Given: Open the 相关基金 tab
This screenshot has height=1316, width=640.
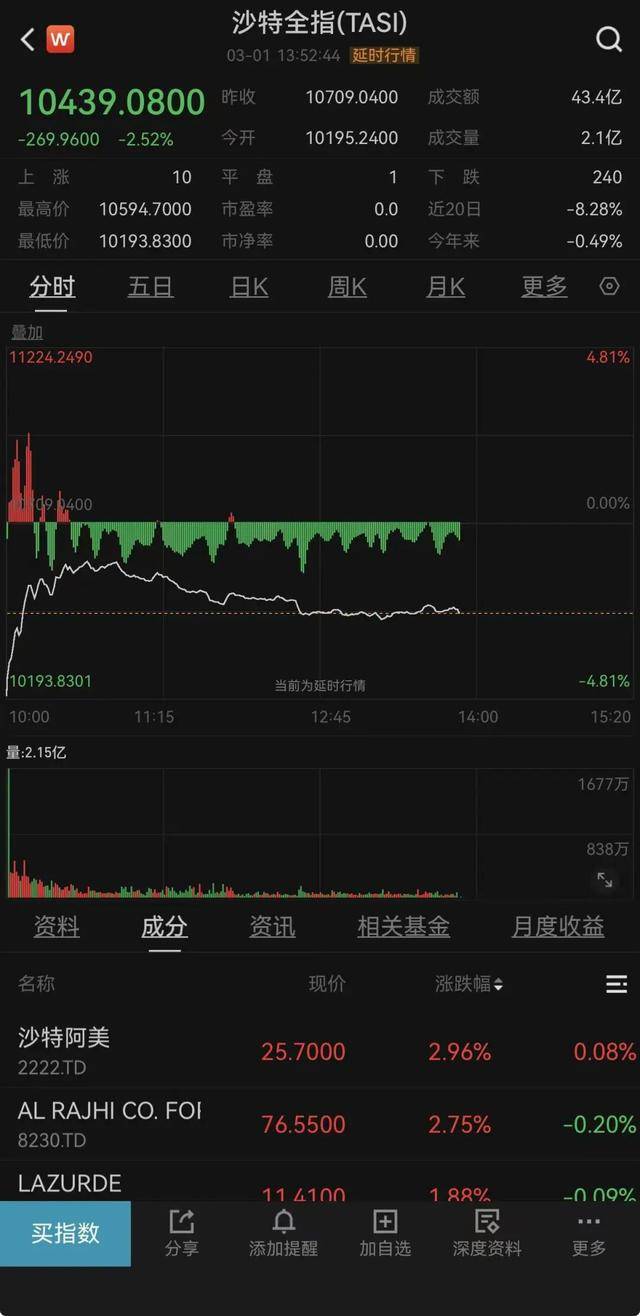Looking at the screenshot, I should pos(403,927).
